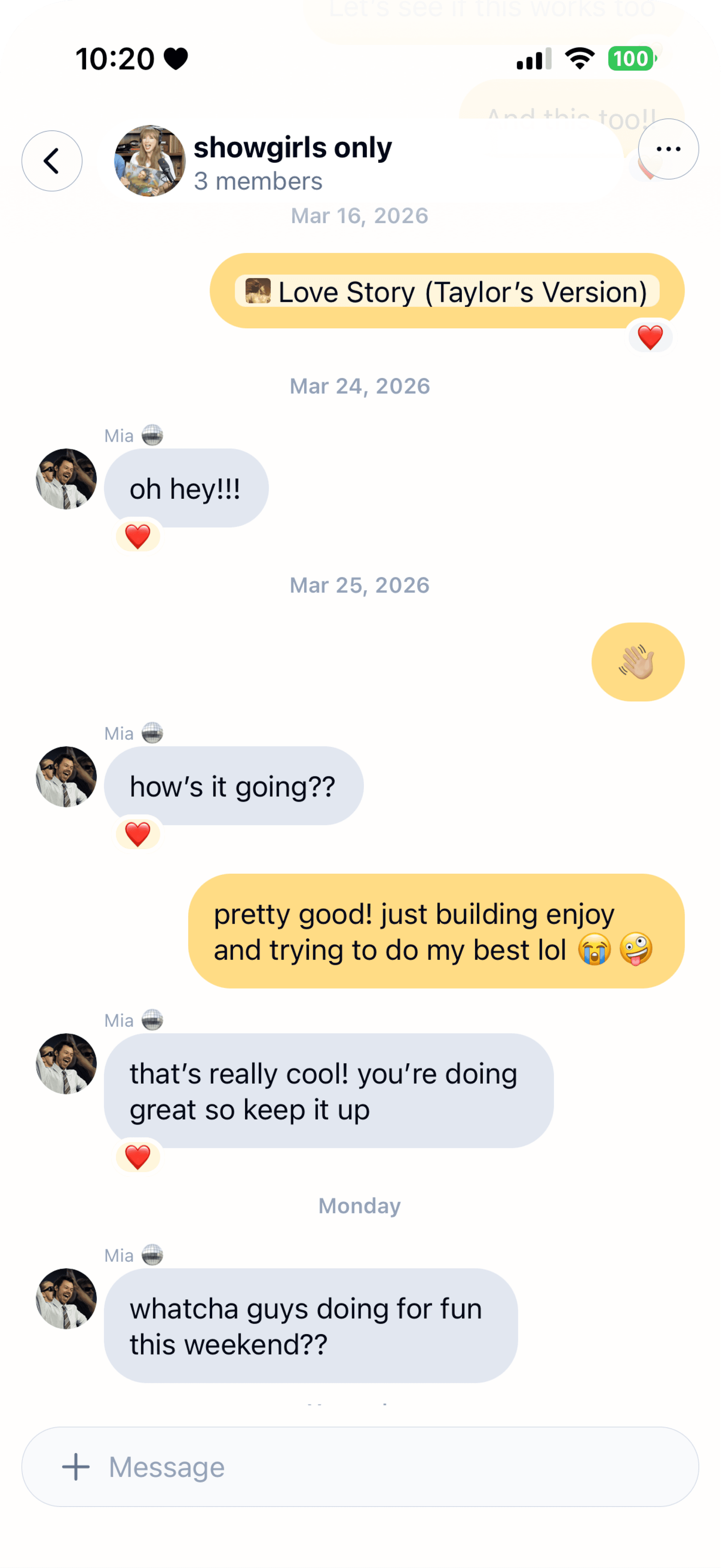Tap the Monday date separator
721x1568 pixels.
360,1206
